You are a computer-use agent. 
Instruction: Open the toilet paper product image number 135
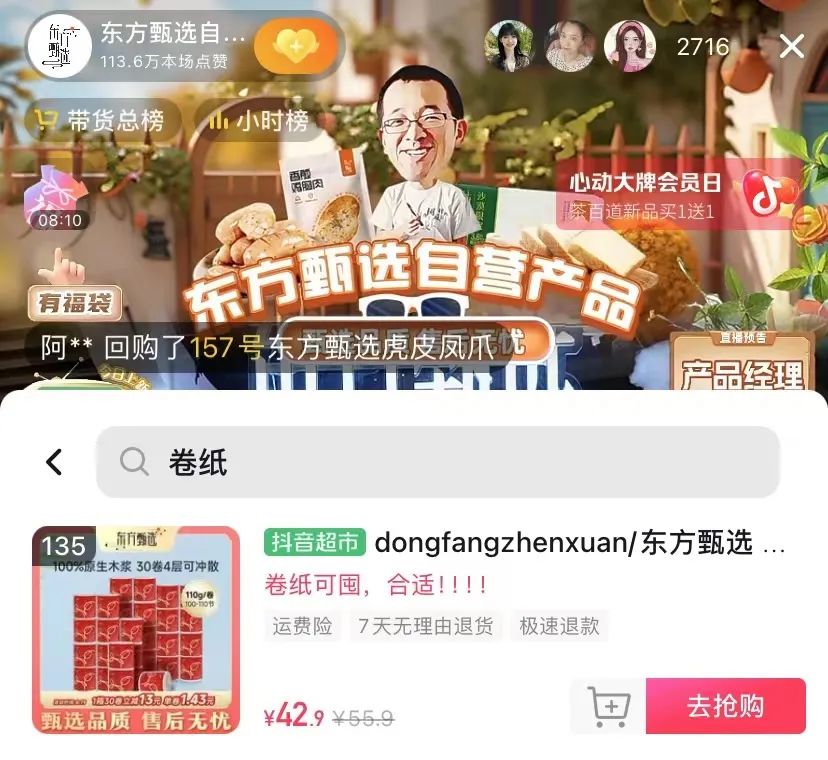click(136, 630)
